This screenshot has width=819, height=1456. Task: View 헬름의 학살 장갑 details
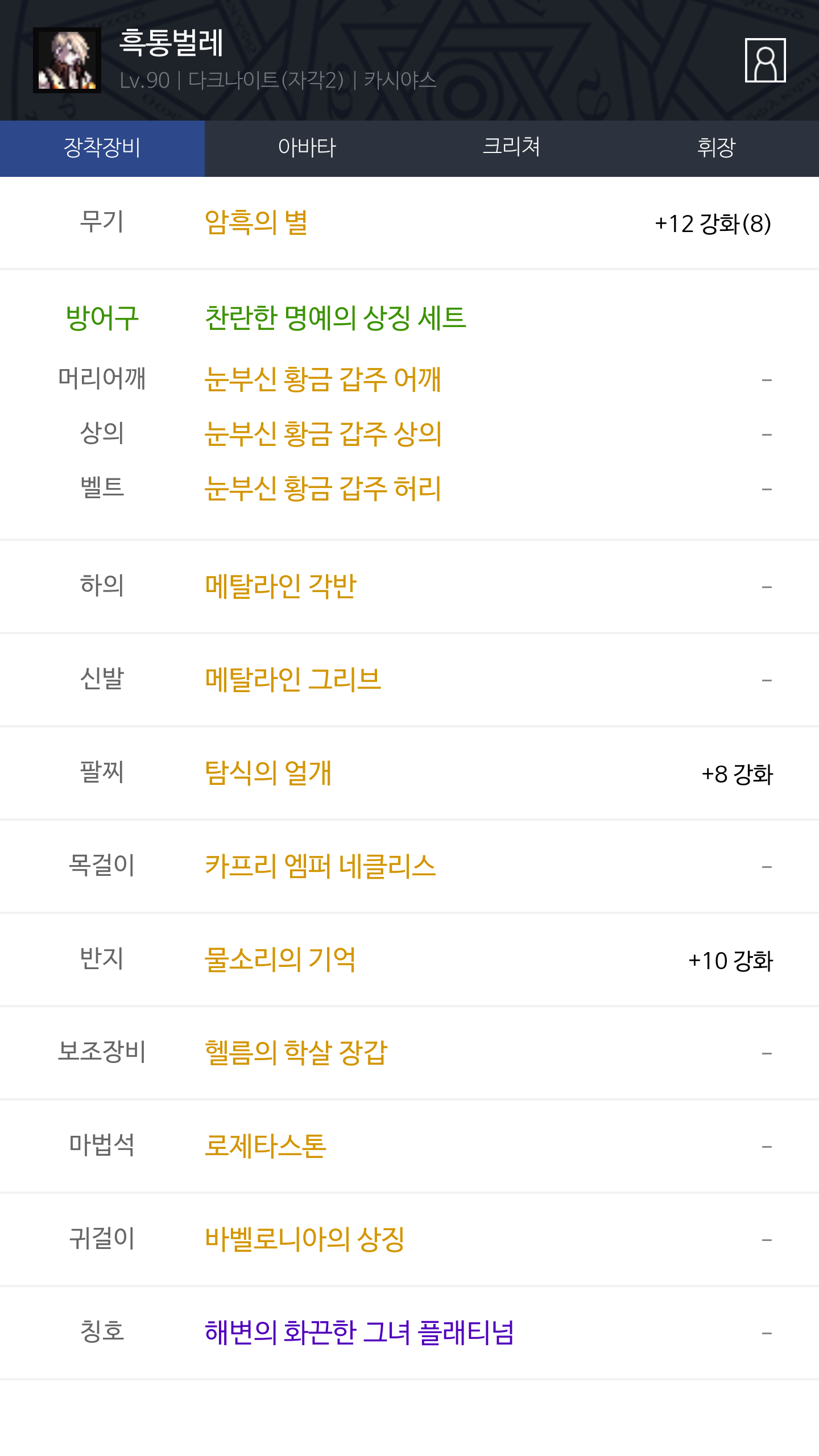click(x=296, y=1053)
